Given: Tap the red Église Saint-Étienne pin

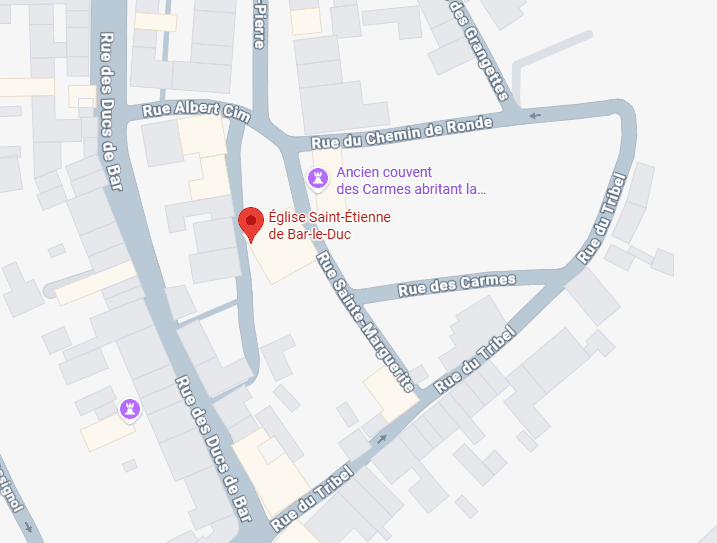Looking at the screenshot, I should coord(251,222).
